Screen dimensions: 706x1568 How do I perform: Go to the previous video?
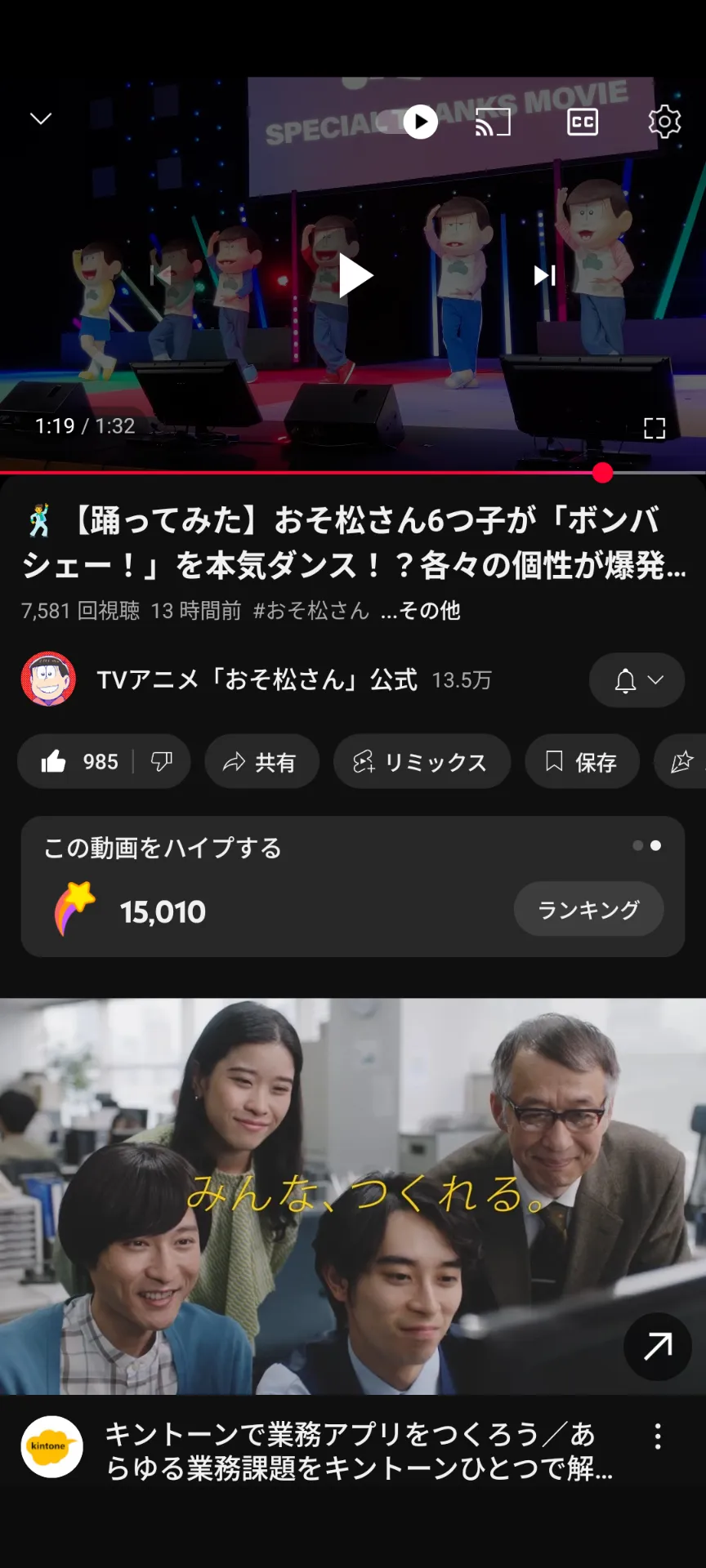coord(161,275)
